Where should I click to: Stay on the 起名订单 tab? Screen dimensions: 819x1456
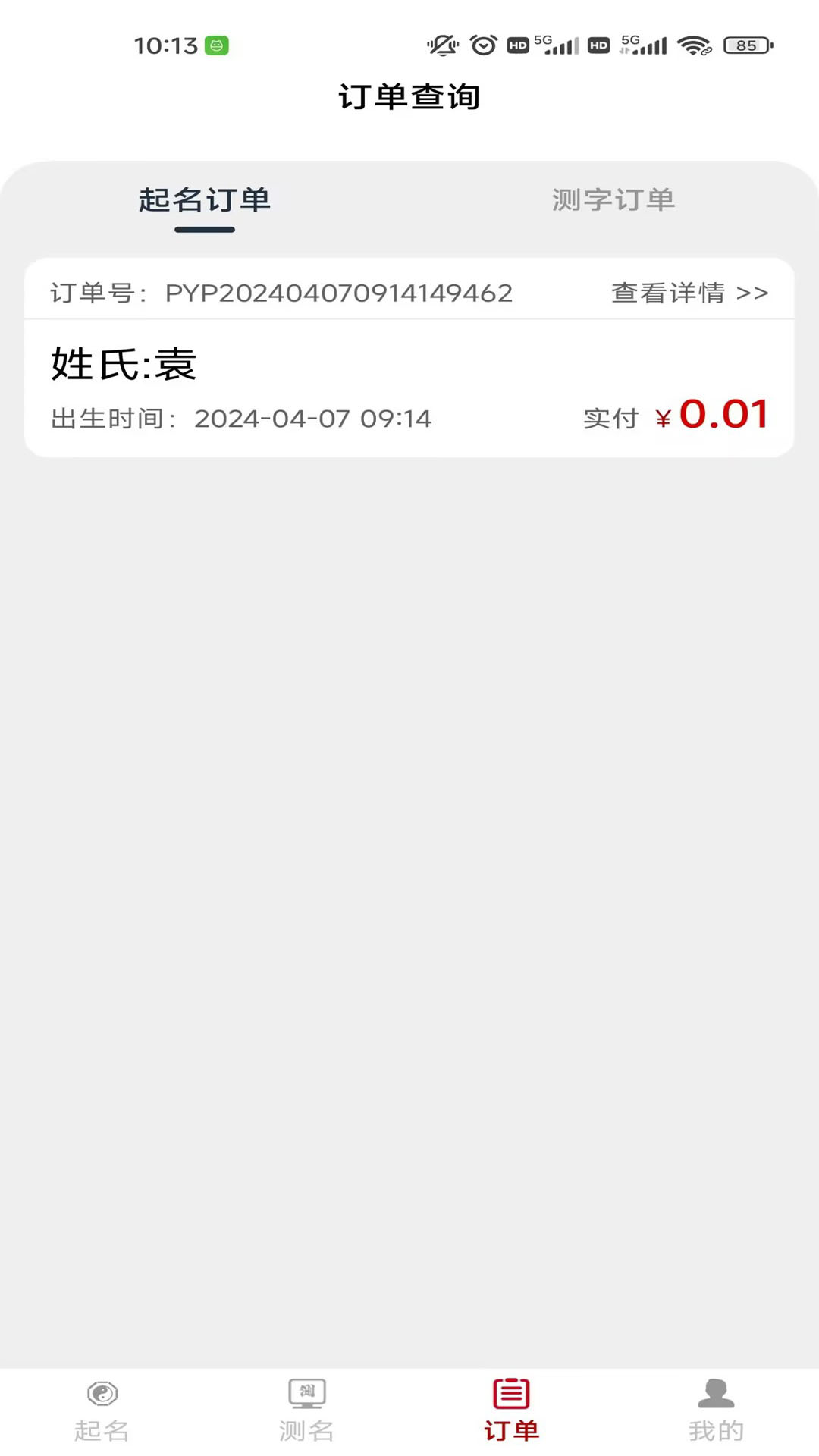pos(203,201)
